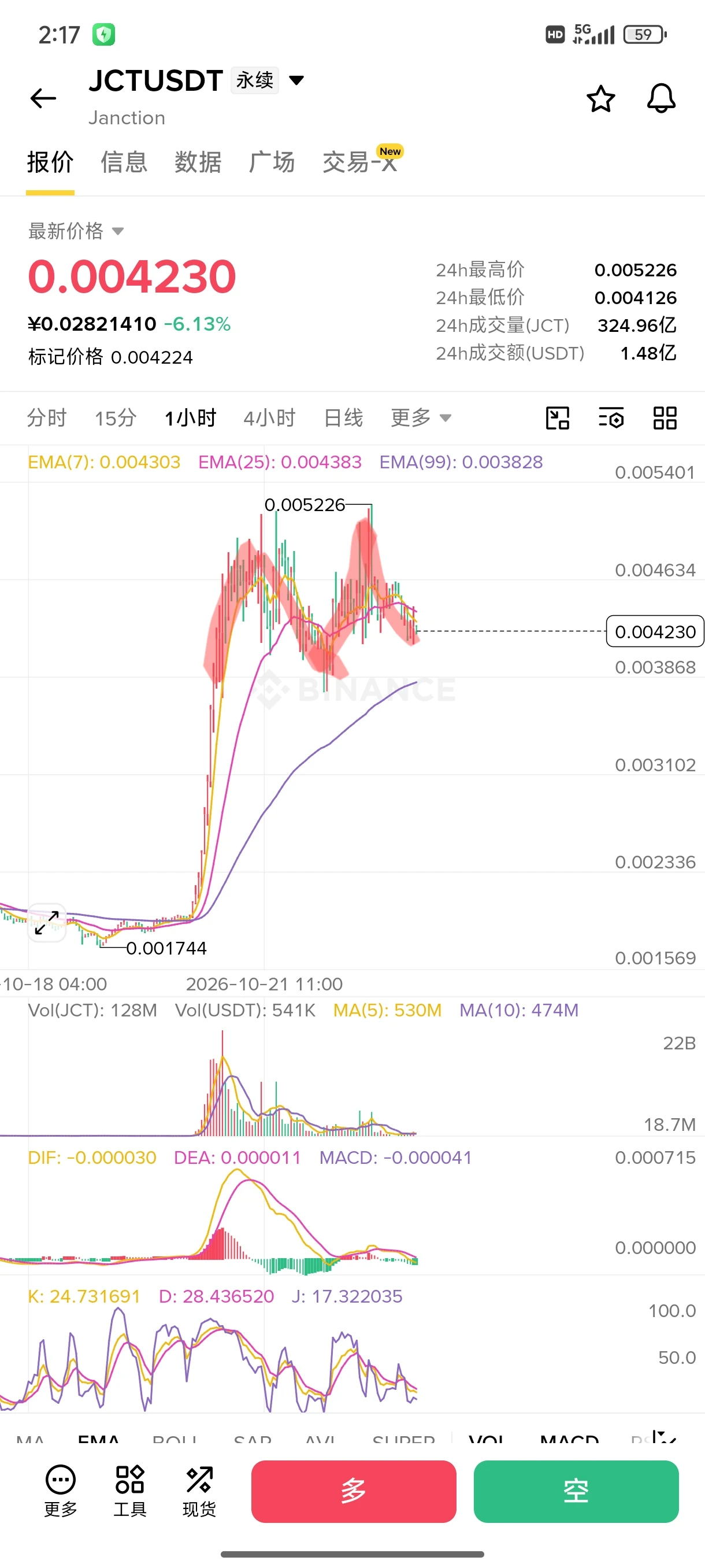The image size is (705, 1568).
Task: Expand the 更多 interval dropdown
Action: (x=421, y=418)
